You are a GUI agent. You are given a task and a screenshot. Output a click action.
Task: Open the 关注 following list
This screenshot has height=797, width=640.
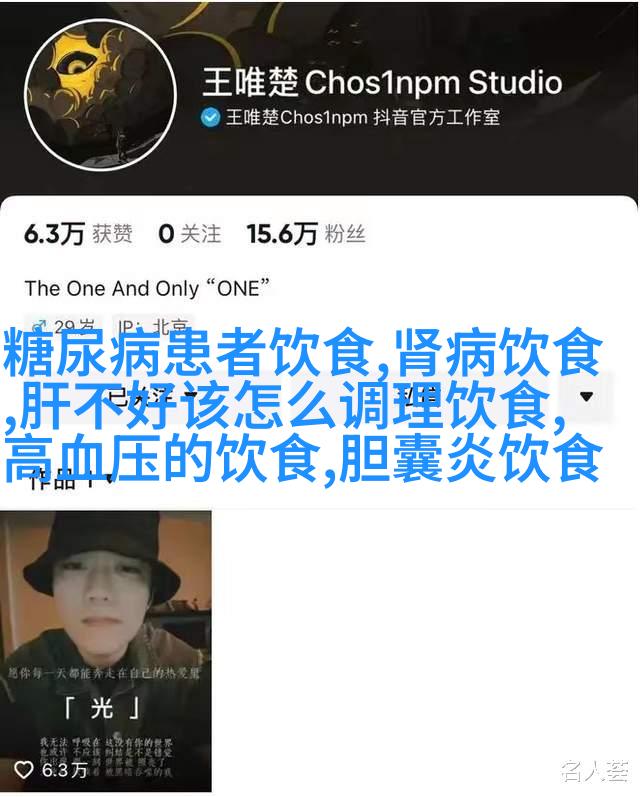tap(190, 234)
